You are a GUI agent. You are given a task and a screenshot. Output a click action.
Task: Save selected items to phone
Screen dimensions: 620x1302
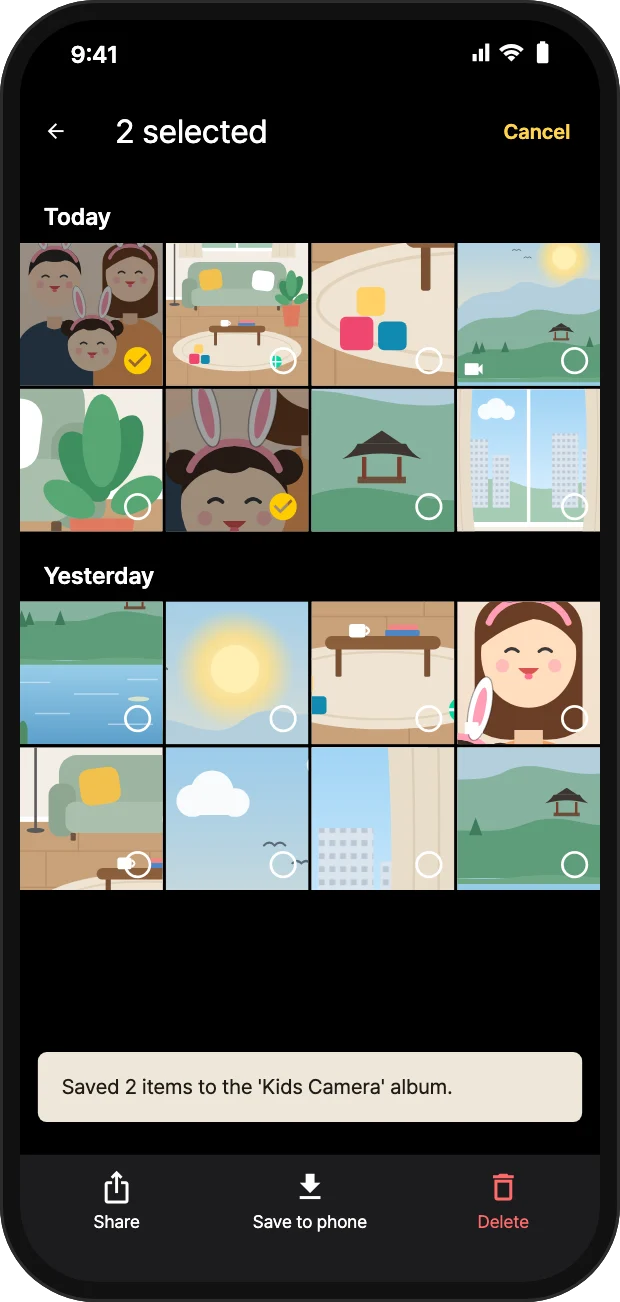310,1201
